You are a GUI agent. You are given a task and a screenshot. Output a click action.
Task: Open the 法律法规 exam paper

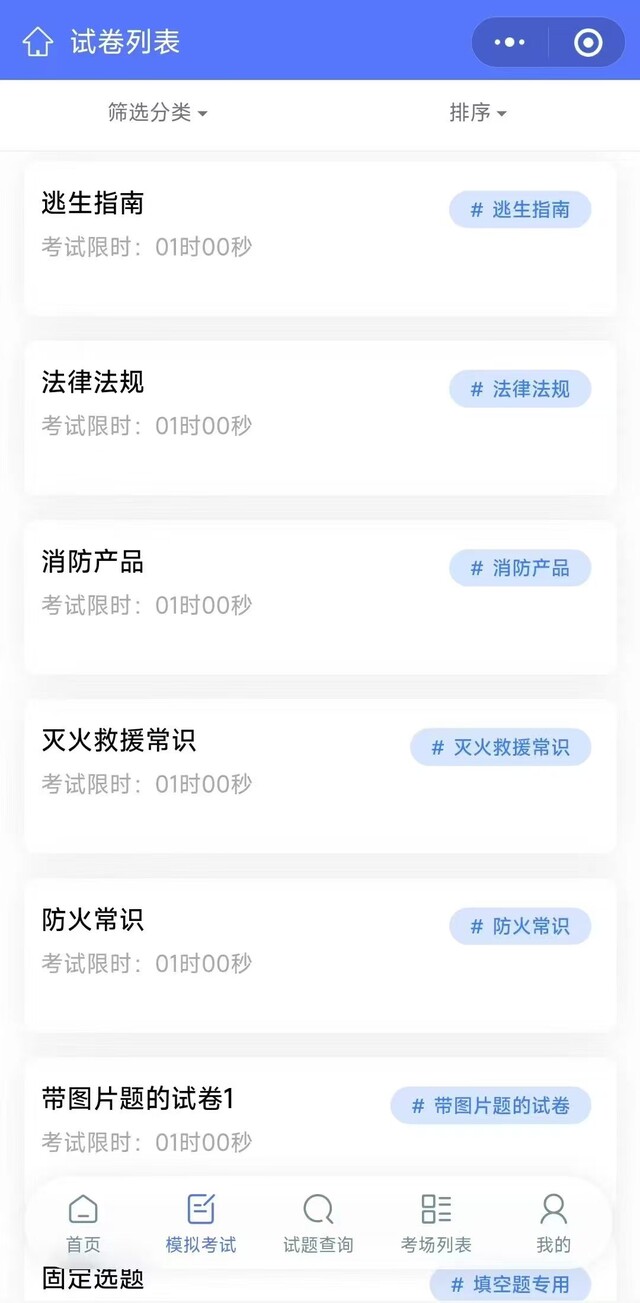93,382
